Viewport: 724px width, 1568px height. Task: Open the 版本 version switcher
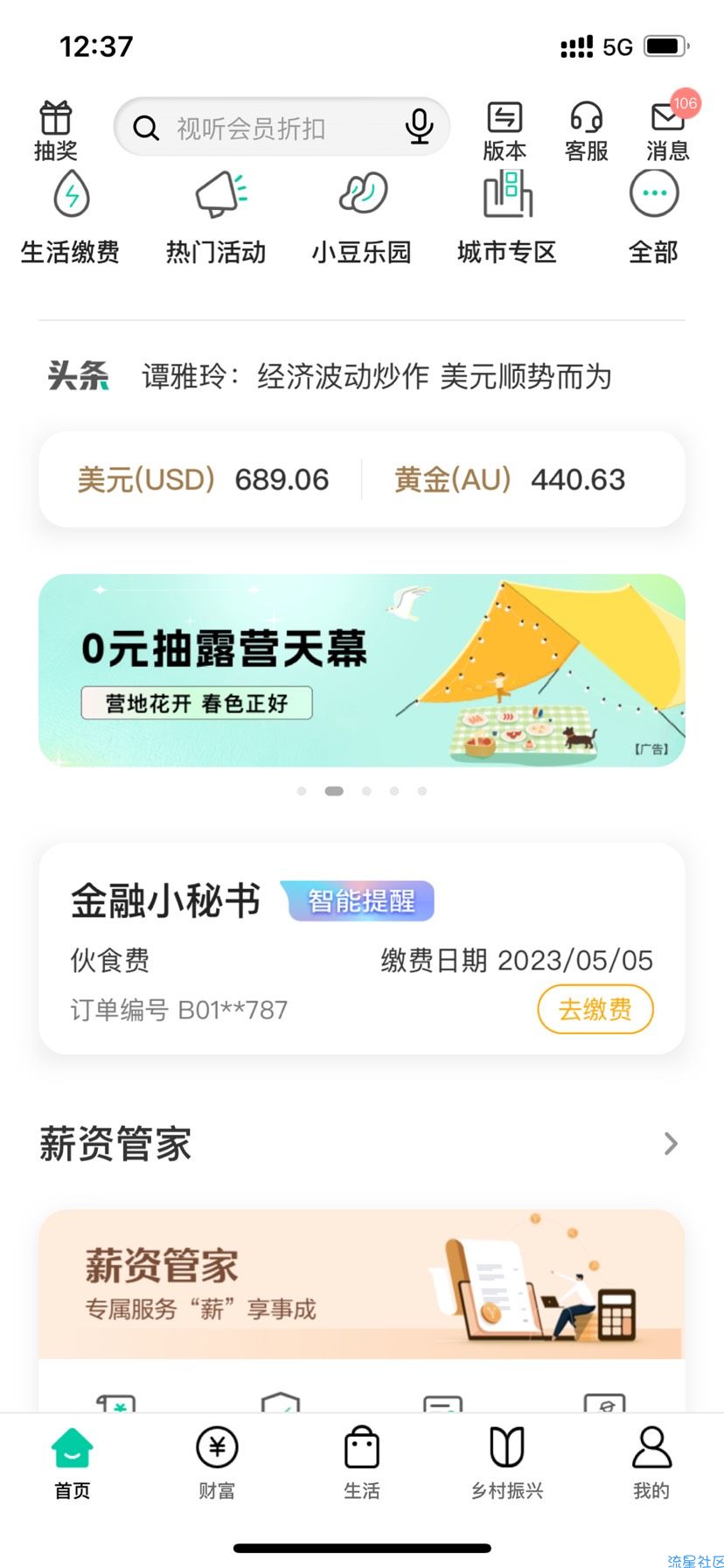[x=505, y=129]
